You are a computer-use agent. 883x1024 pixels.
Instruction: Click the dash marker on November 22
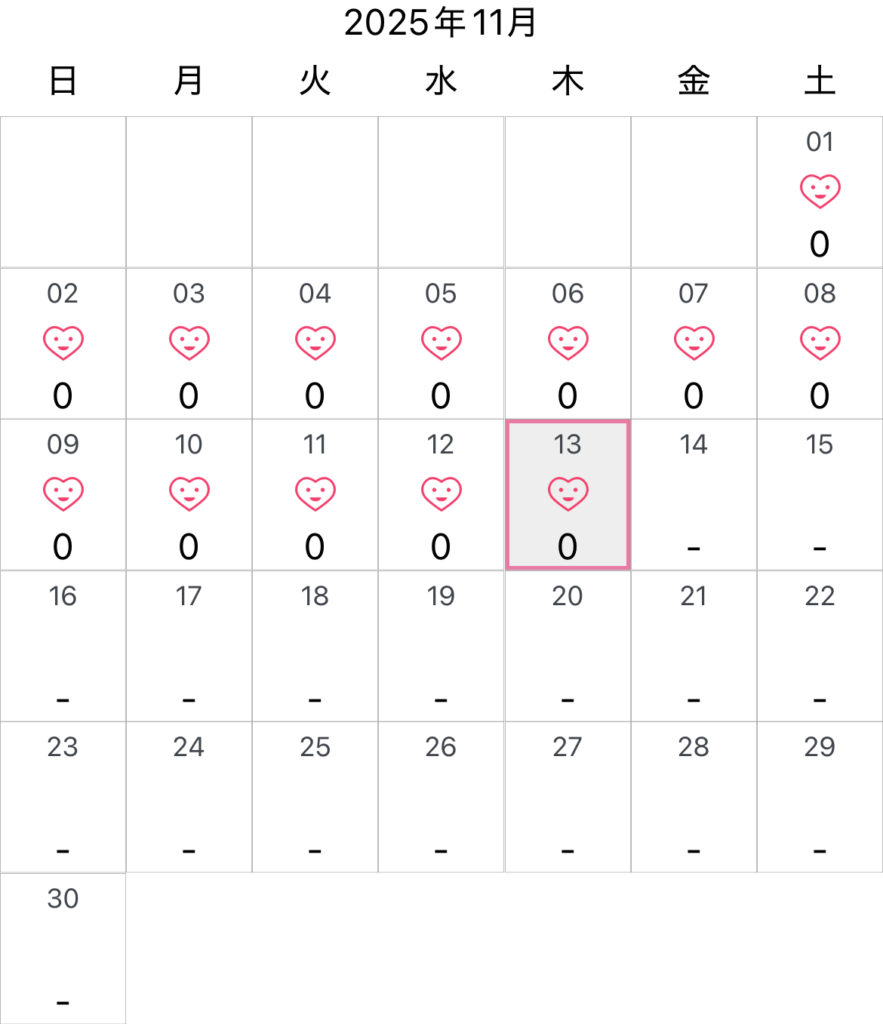click(819, 699)
